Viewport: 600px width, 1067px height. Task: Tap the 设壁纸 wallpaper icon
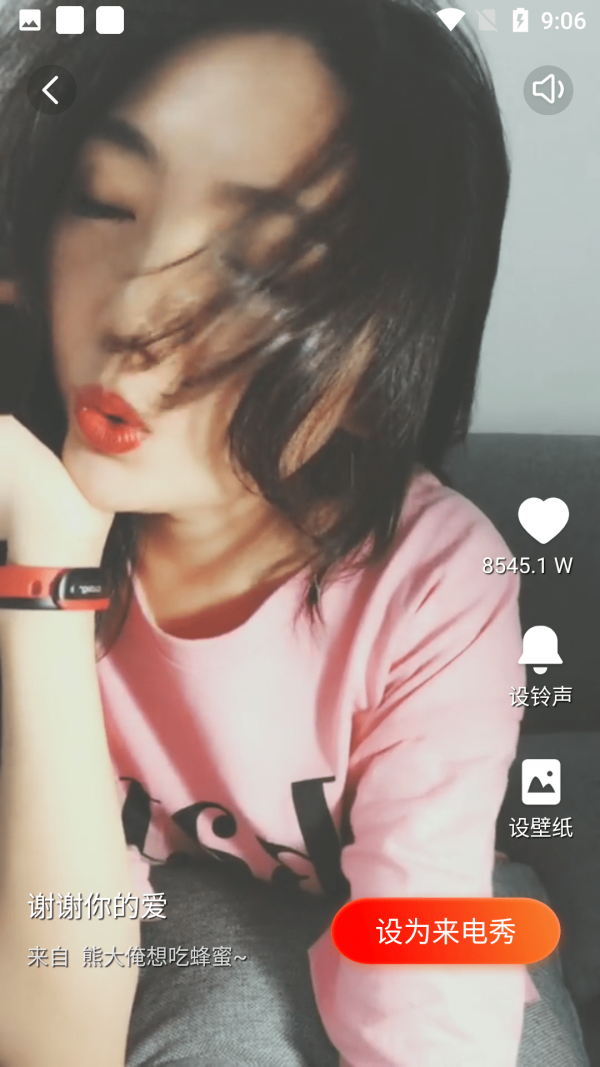pos(541,782)
